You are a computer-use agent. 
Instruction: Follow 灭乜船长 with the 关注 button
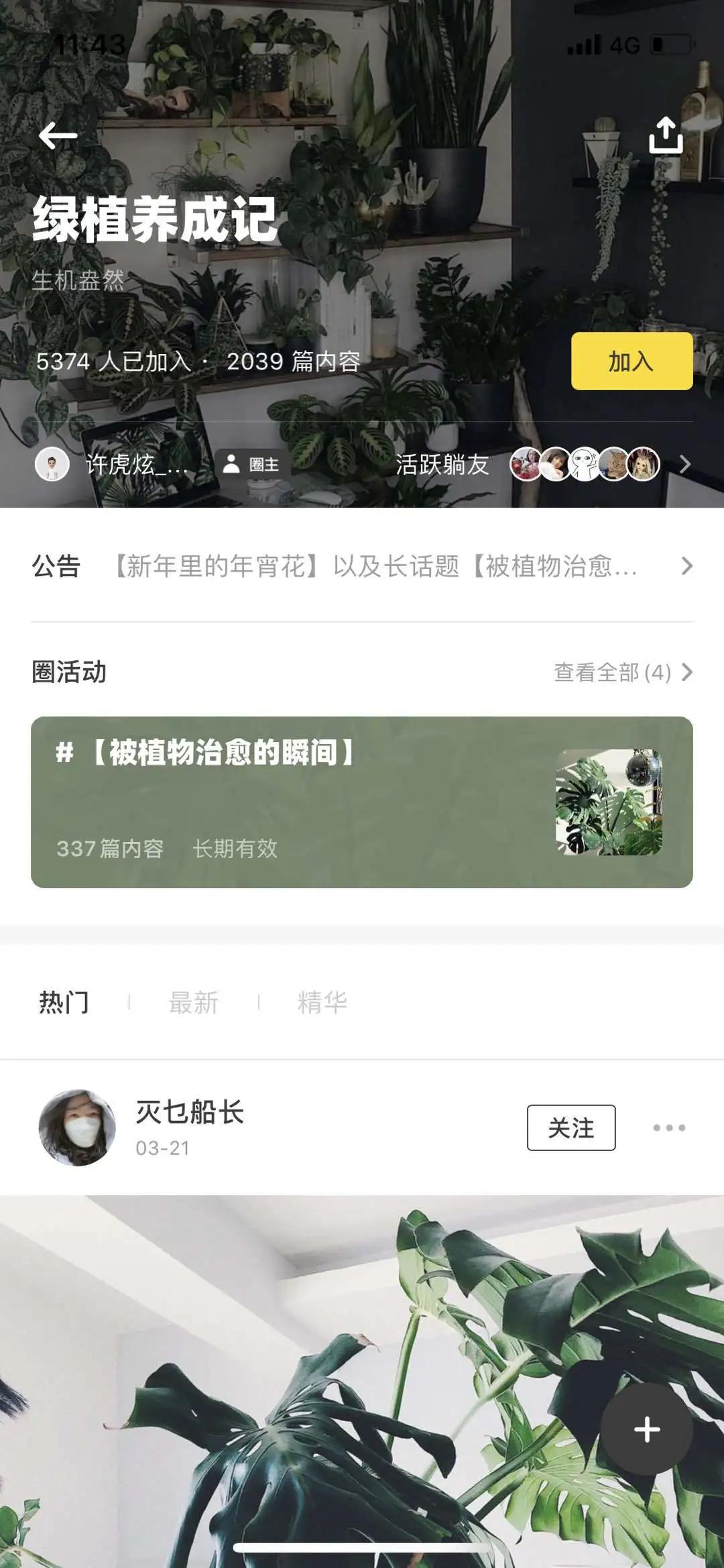570,1128
